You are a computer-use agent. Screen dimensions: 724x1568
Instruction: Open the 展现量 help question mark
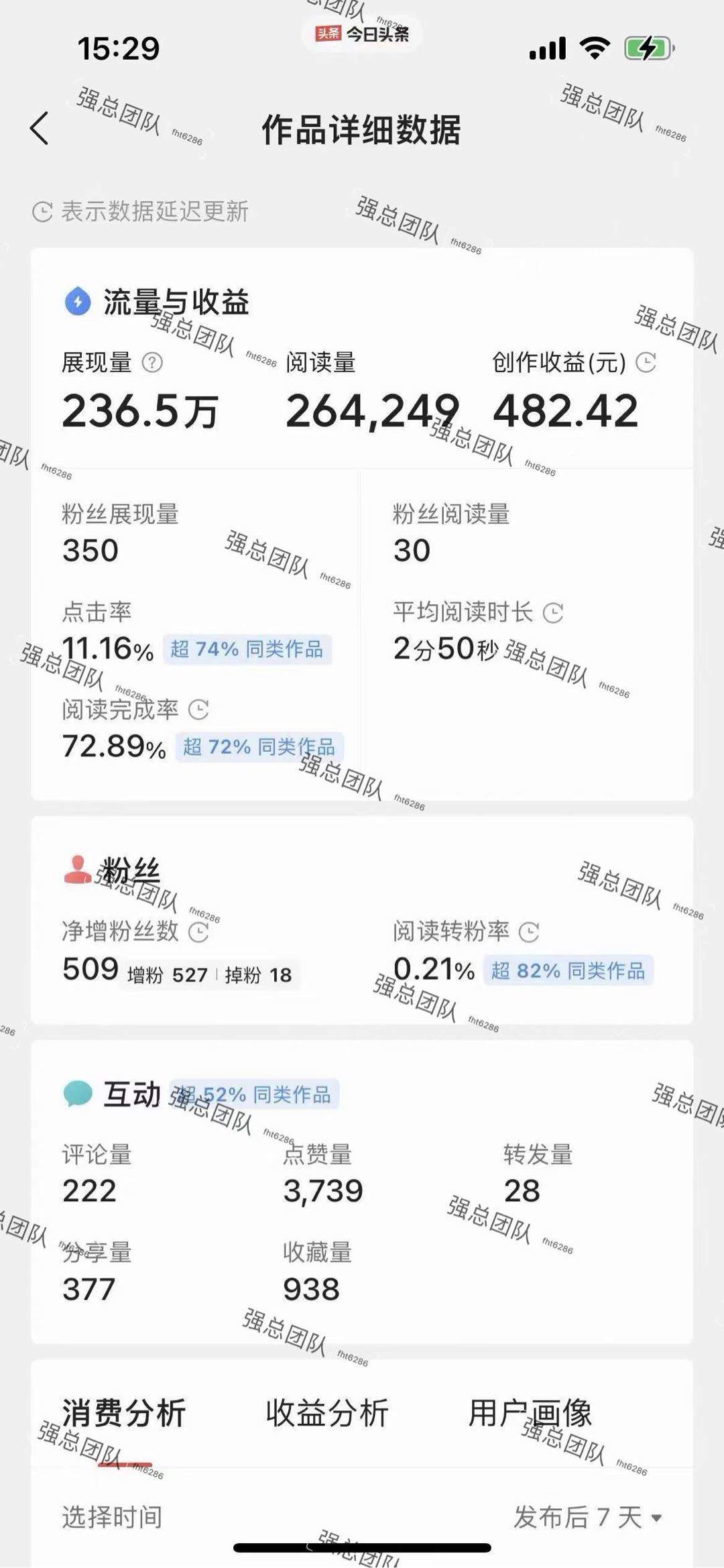(x=153, y=363)
